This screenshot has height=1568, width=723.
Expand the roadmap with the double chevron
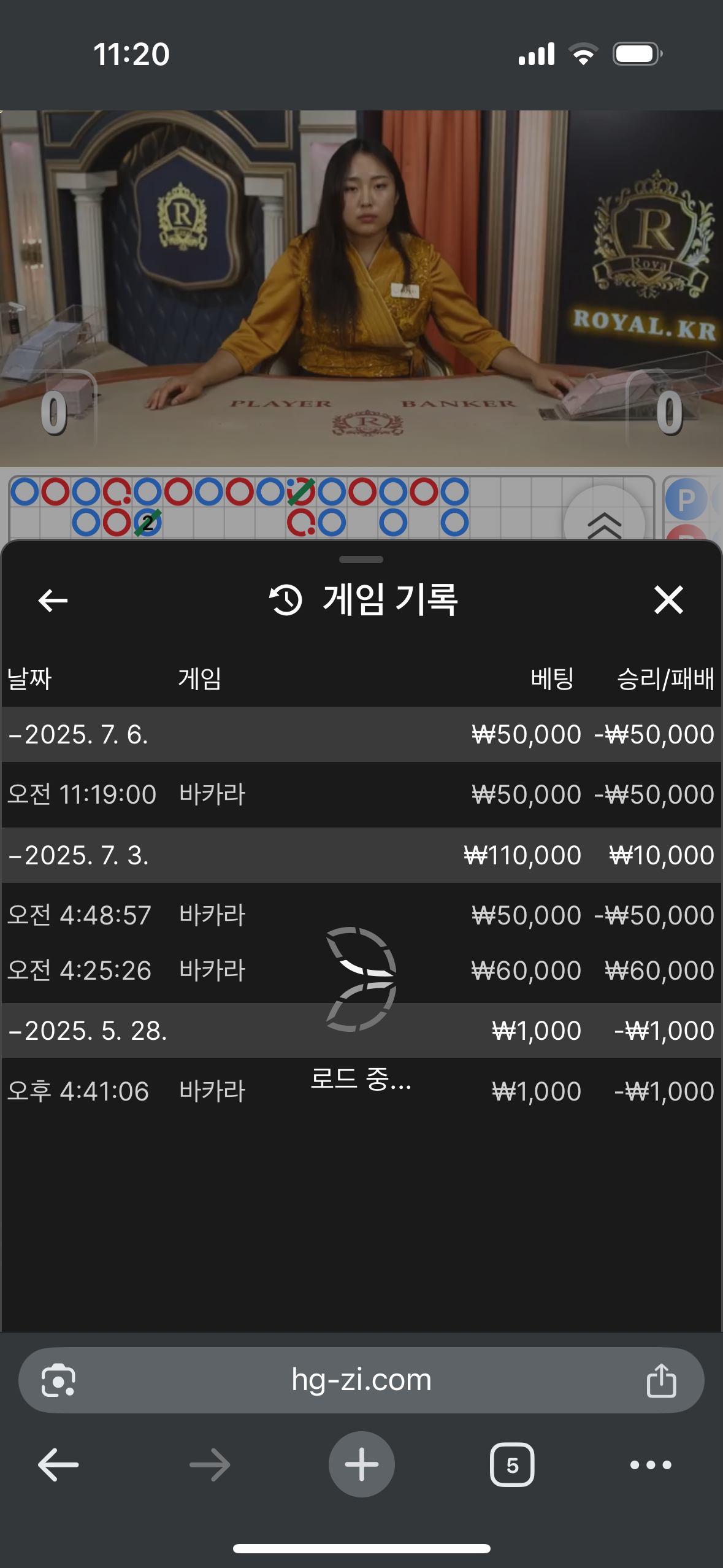click(x=604, y=523)
